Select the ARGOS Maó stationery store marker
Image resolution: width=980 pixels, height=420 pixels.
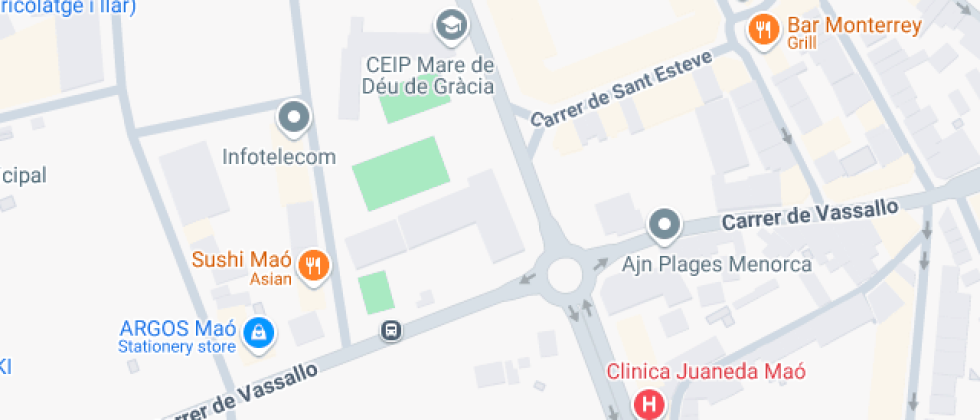(x=259, y=334)
